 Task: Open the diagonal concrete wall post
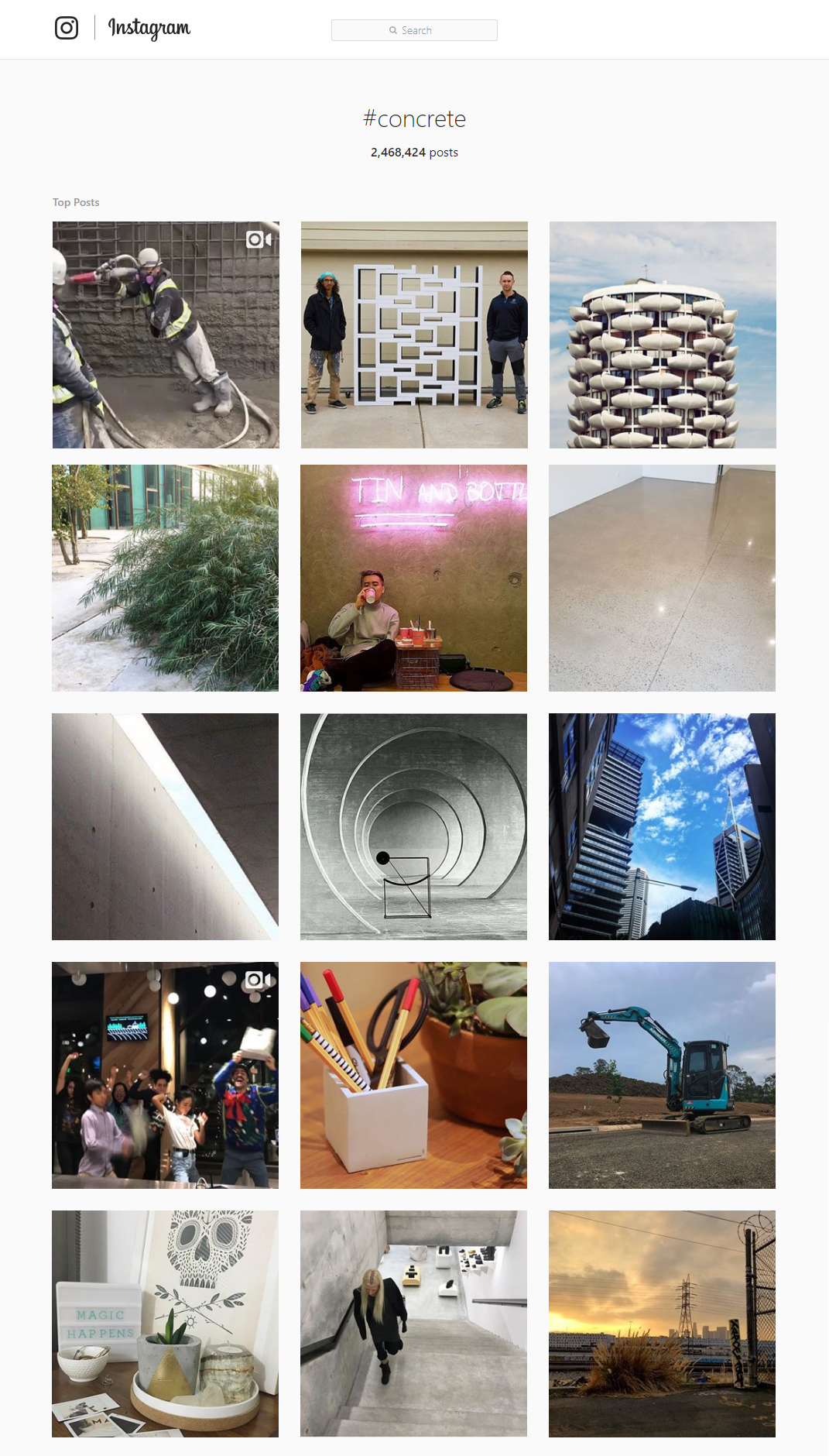click(165, 826)
